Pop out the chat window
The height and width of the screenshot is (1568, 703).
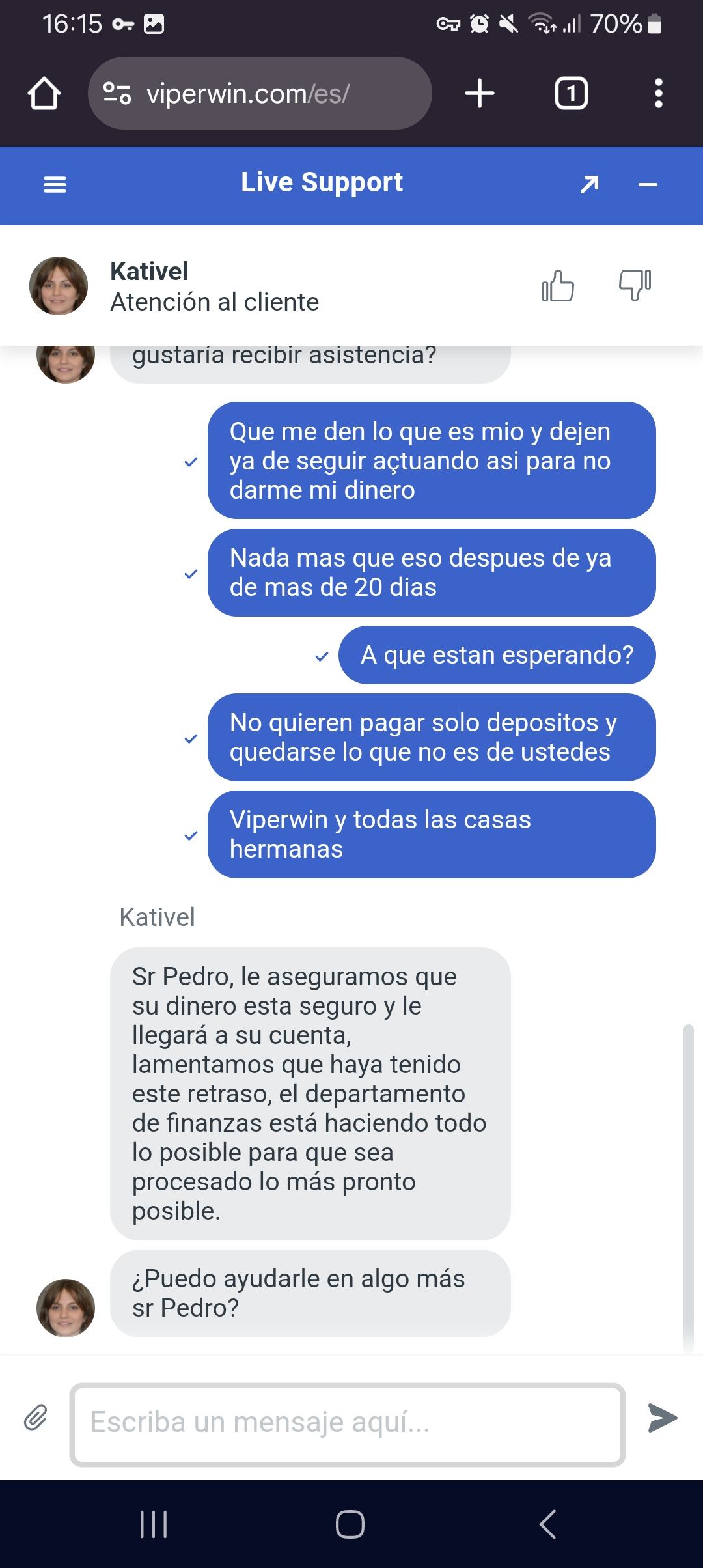pos(589,185)
